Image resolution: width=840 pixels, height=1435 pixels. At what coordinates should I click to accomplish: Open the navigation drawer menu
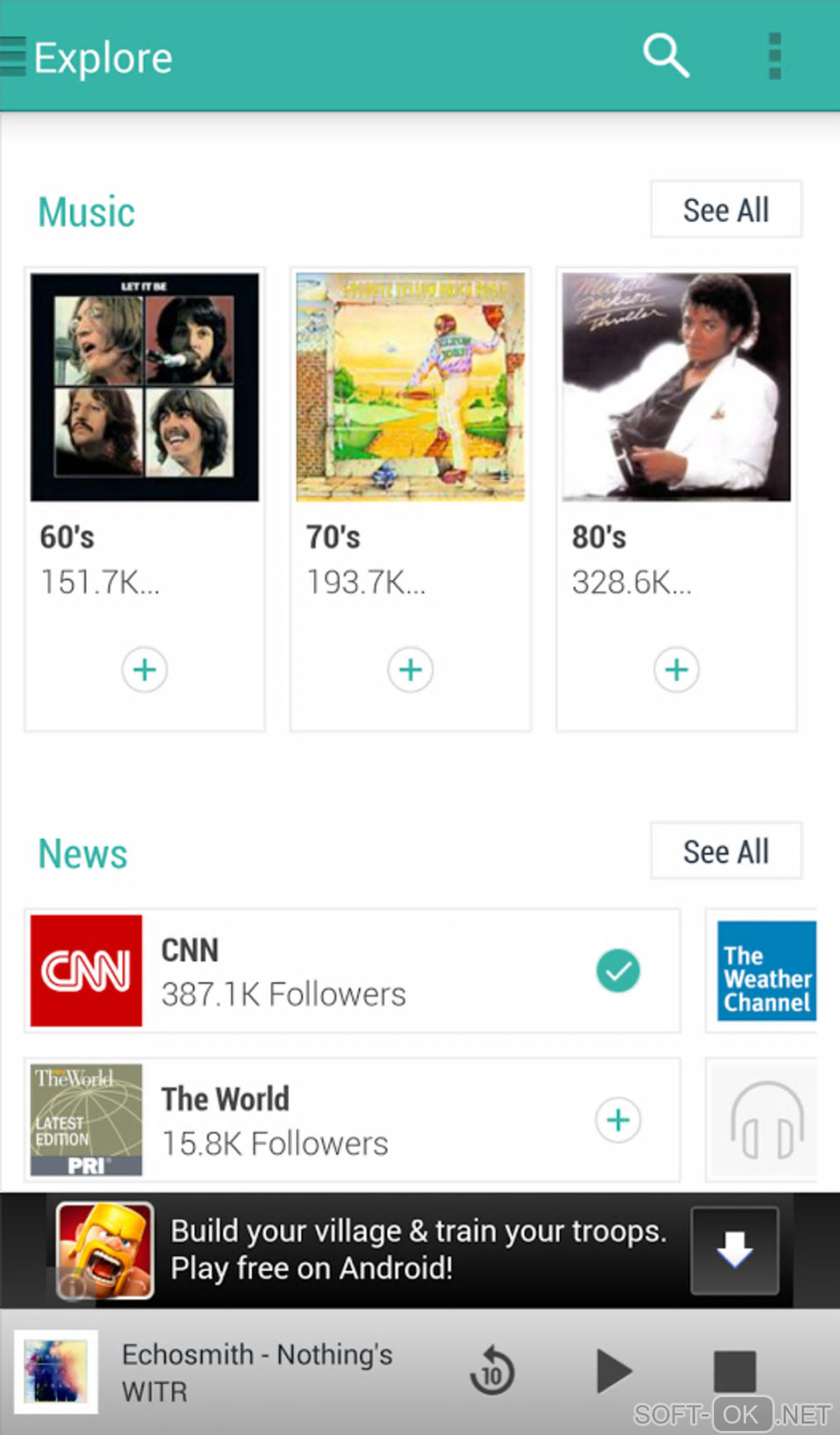pyautogui.click(x=14, y=57)
